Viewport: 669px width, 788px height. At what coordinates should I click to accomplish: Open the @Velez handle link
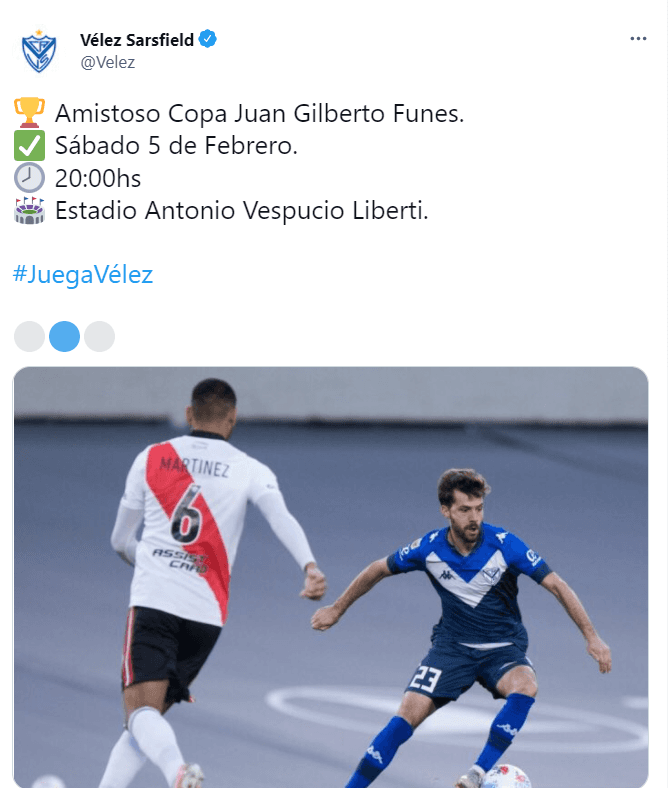107,62
